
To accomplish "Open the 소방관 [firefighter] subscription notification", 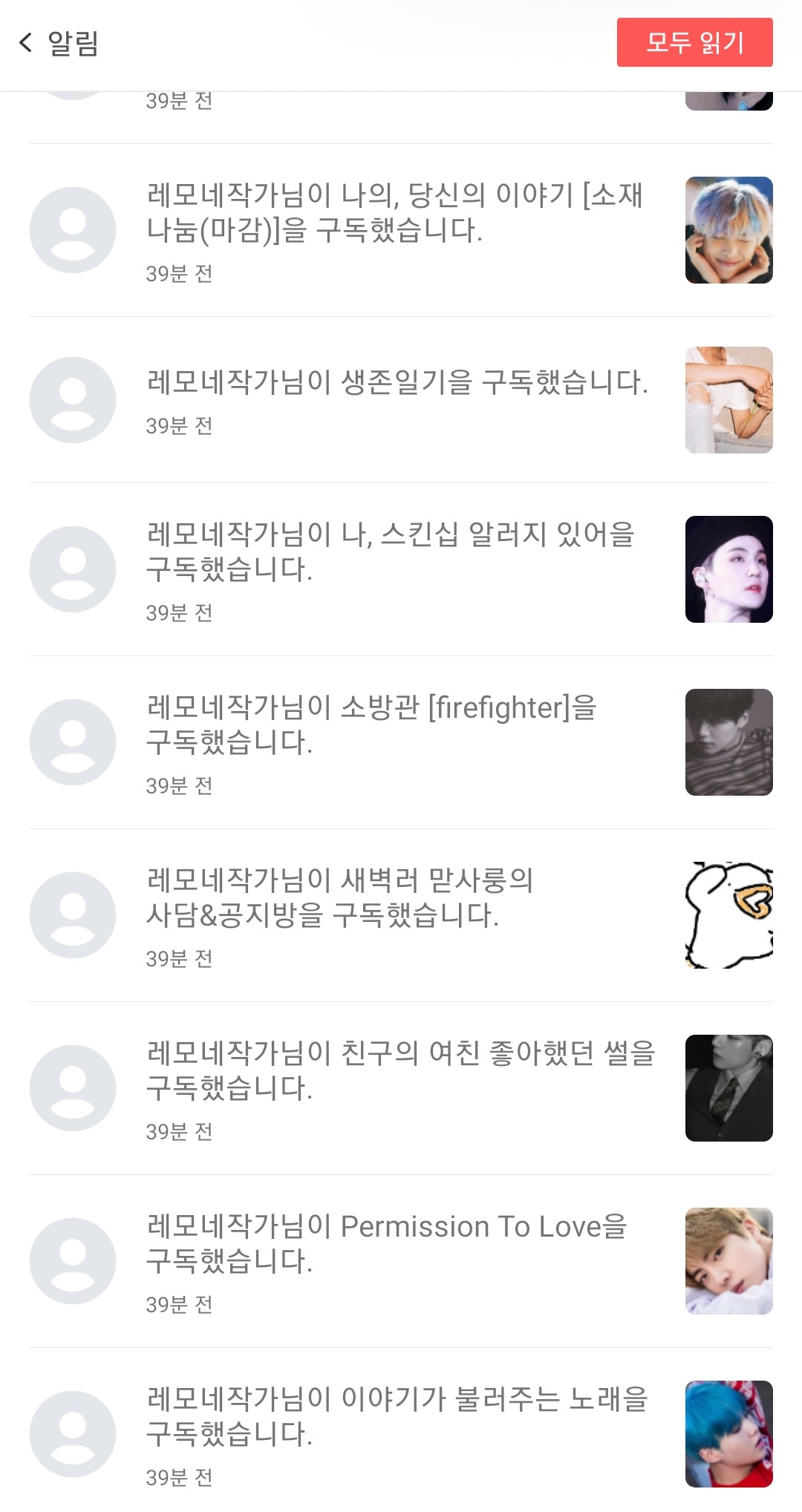I will [371, 724].
